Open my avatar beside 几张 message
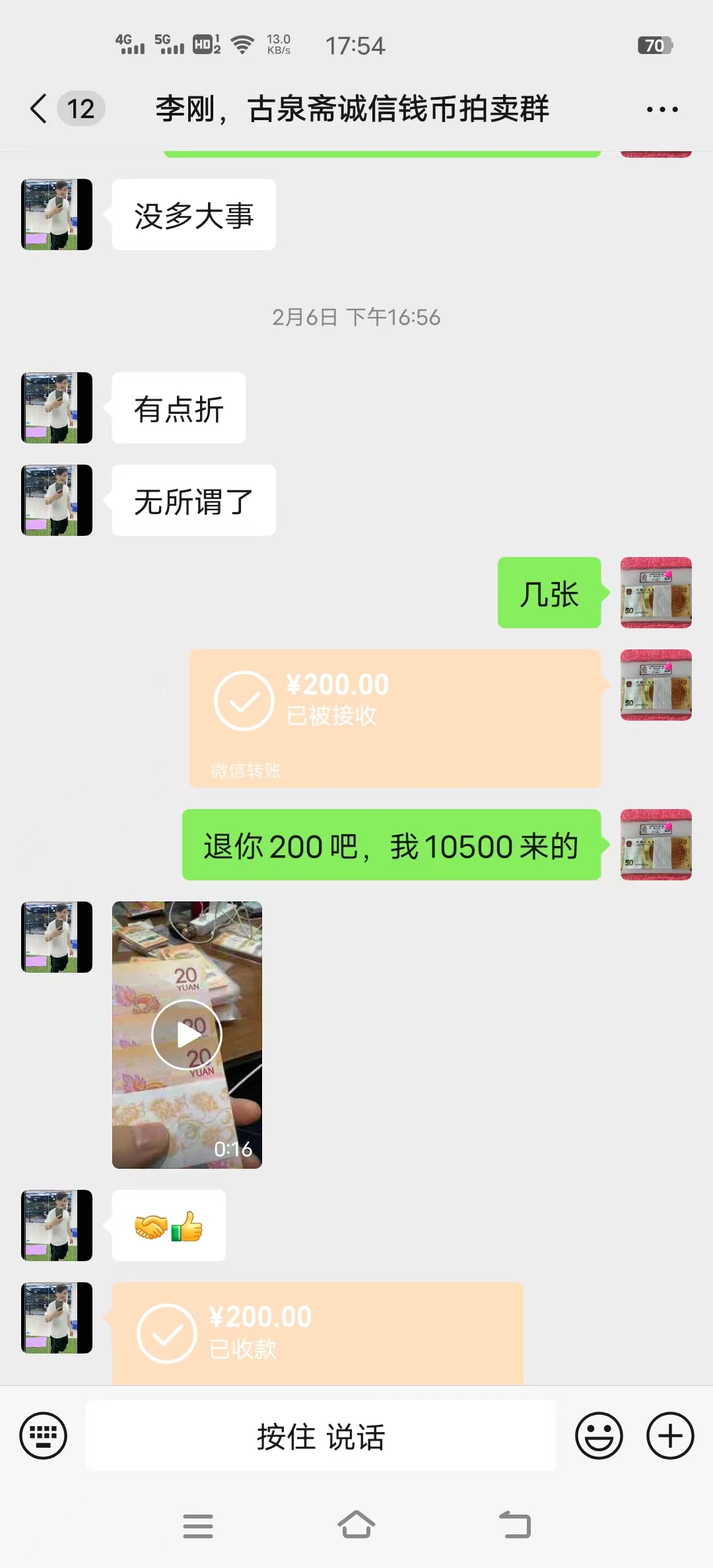713x1568 pixels. [x=656, y=593]
